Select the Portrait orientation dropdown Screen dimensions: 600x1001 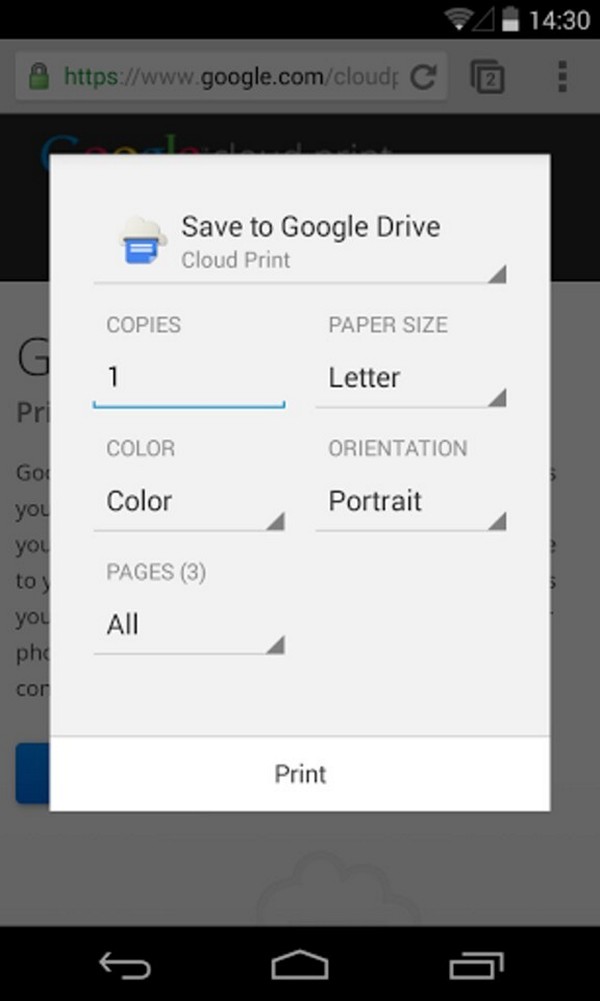[411, 502]
